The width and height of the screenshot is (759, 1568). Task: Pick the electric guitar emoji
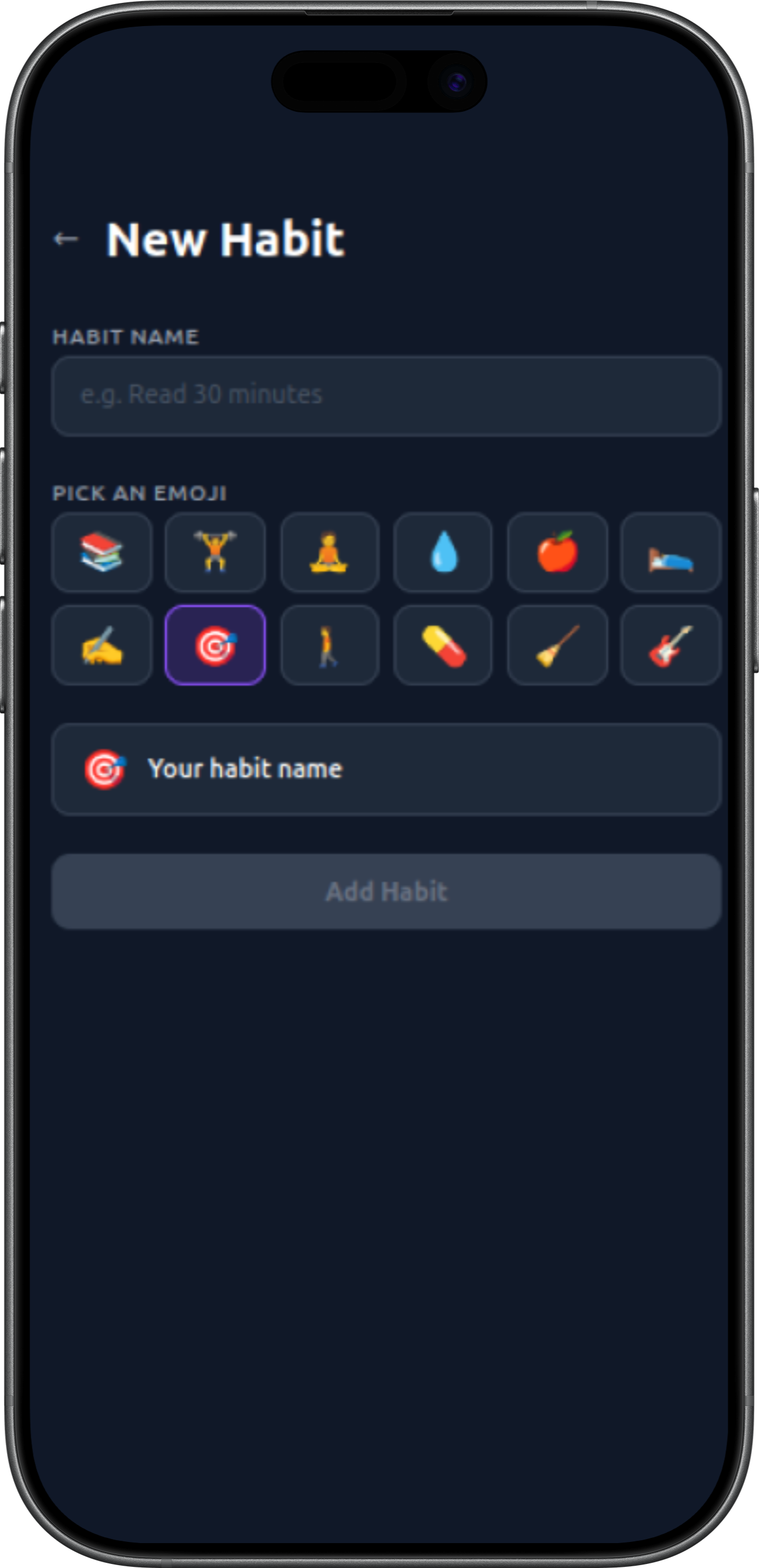click(x=670, y=645)
